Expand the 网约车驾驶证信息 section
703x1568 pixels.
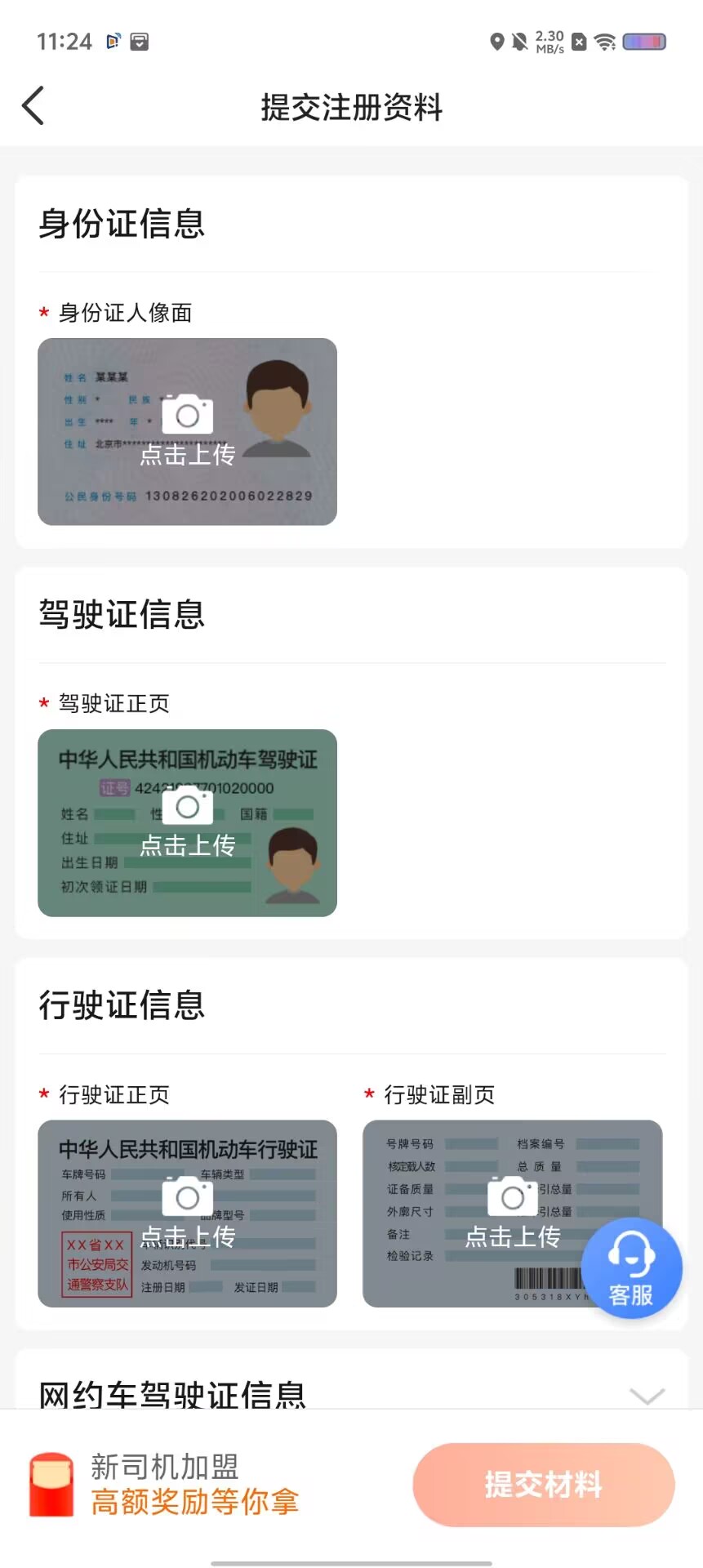tap(647, 1396)
